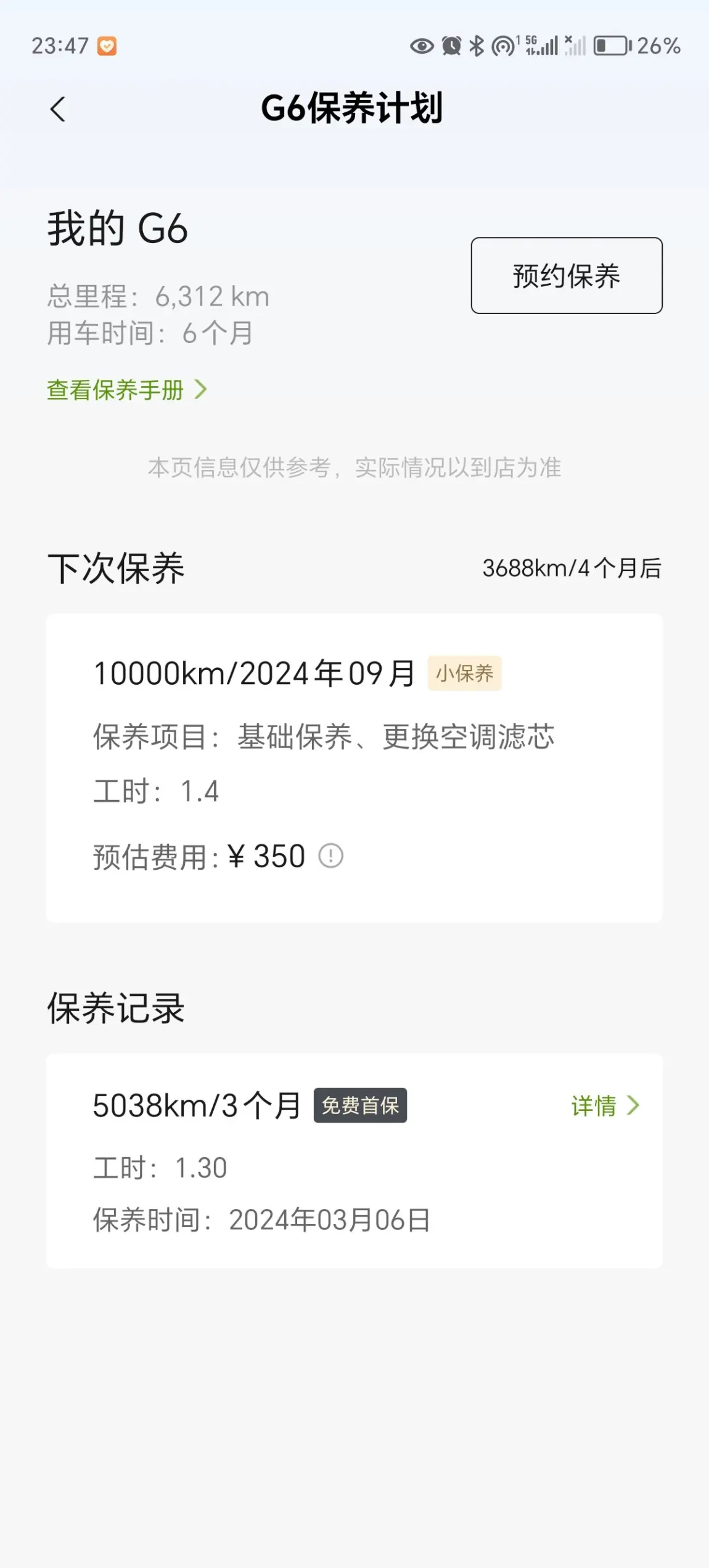Screen dimensions: 709x1568
Task: Open the 10000km/2024年09月 maintenance card
Action: click(354, 768)
